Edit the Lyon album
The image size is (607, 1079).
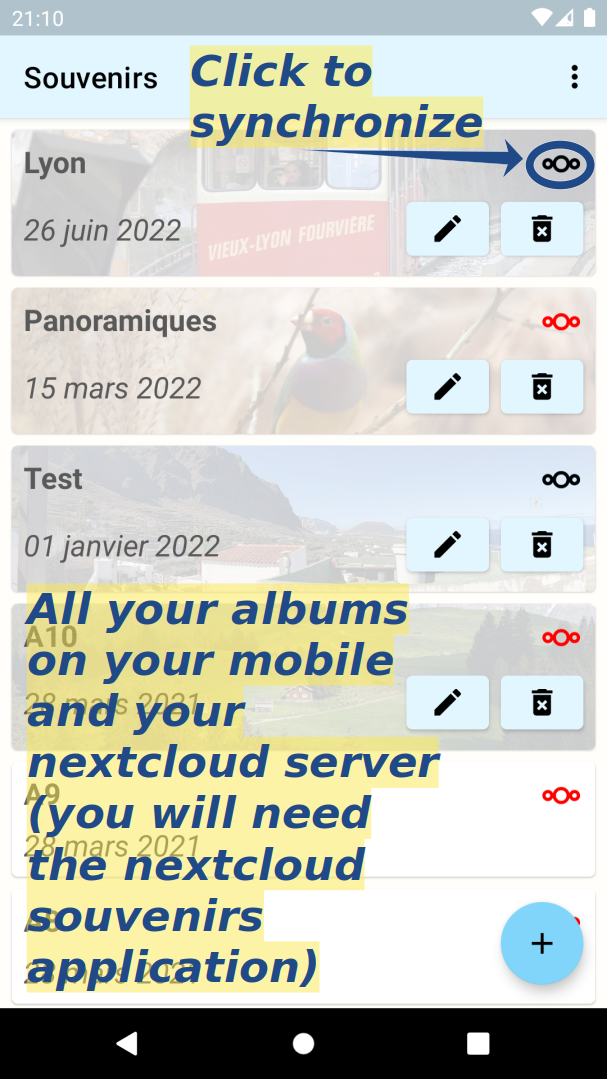coord(447,229)
